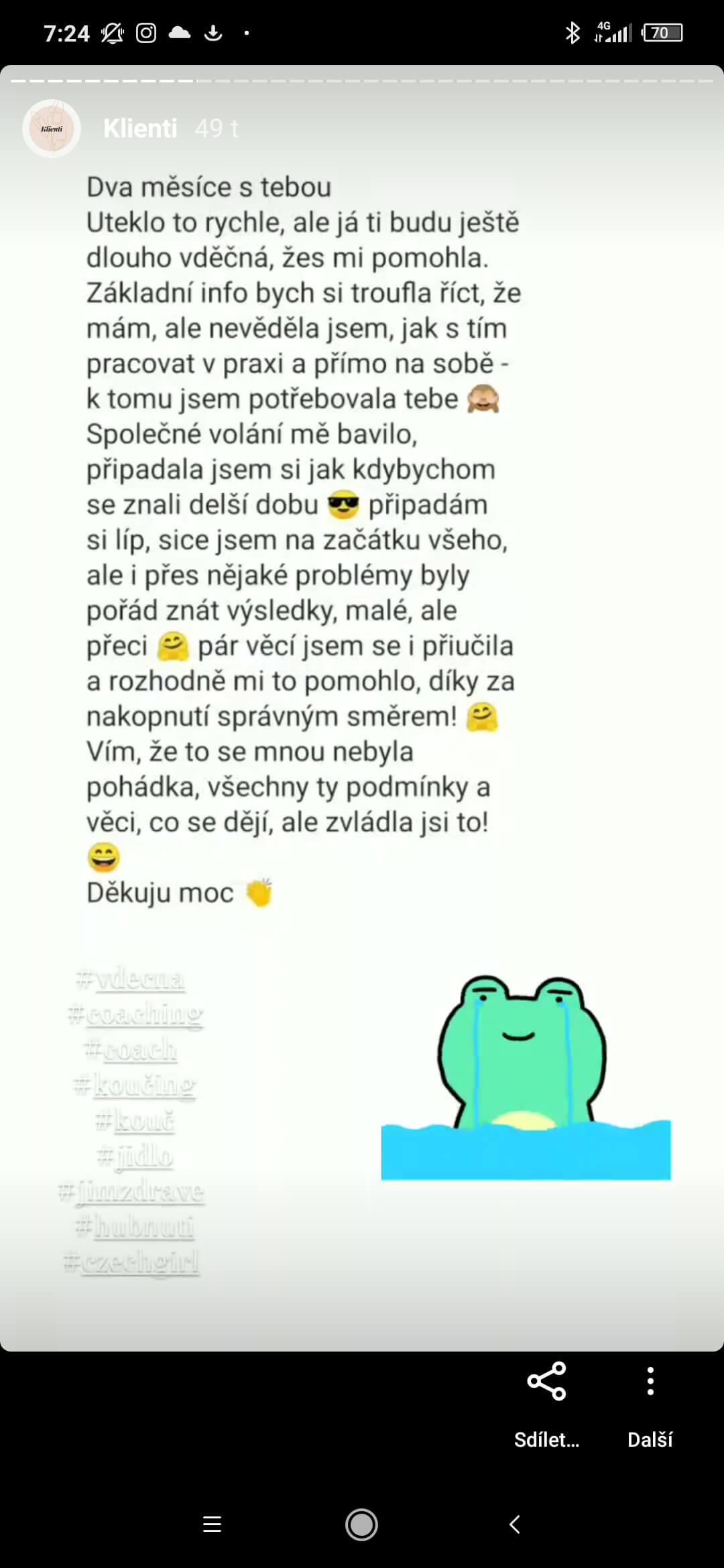This screenshot has height=1568, width=724.
Task: Open the #czechgirl hashtag sticker
Action: pos(131,1262)
